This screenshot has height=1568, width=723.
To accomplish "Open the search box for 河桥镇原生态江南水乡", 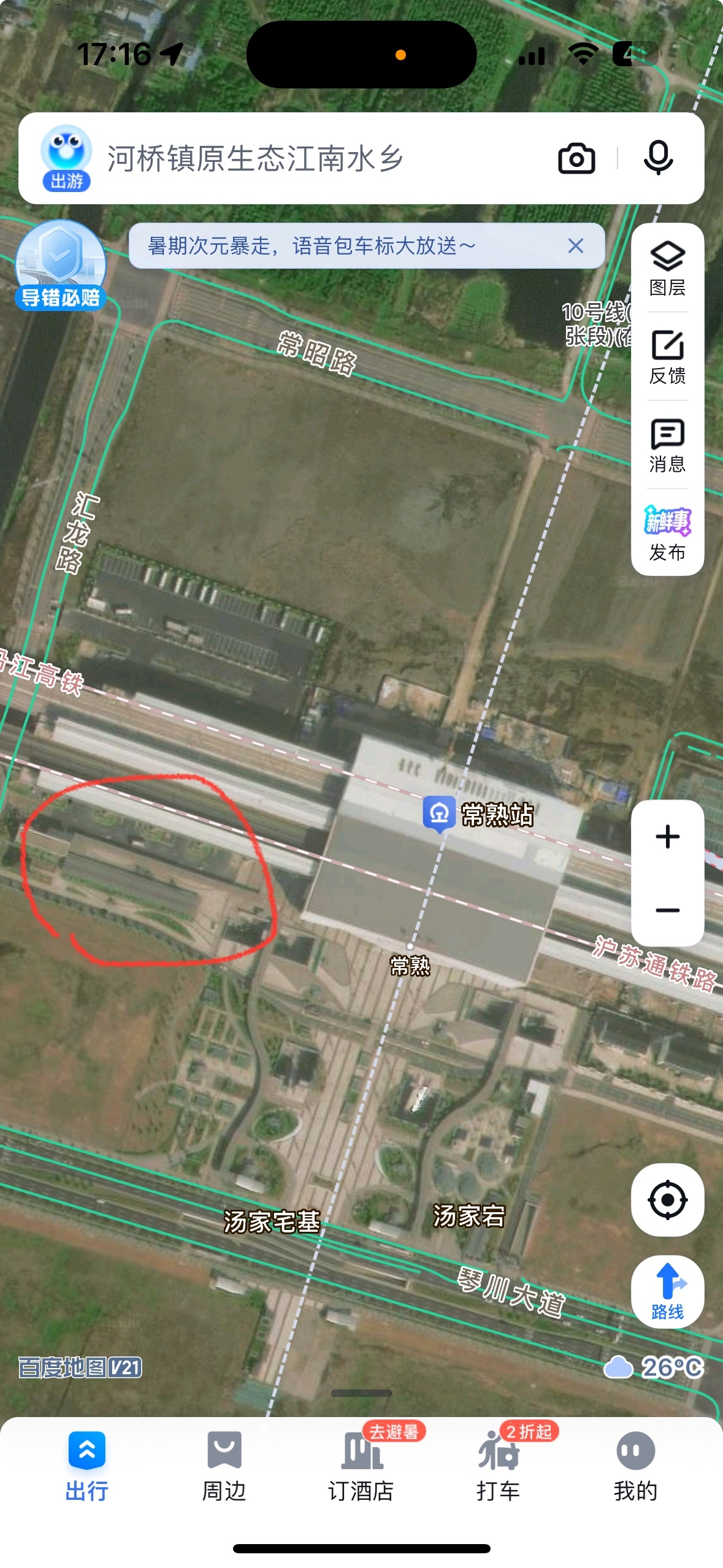I will coord(307,158).
